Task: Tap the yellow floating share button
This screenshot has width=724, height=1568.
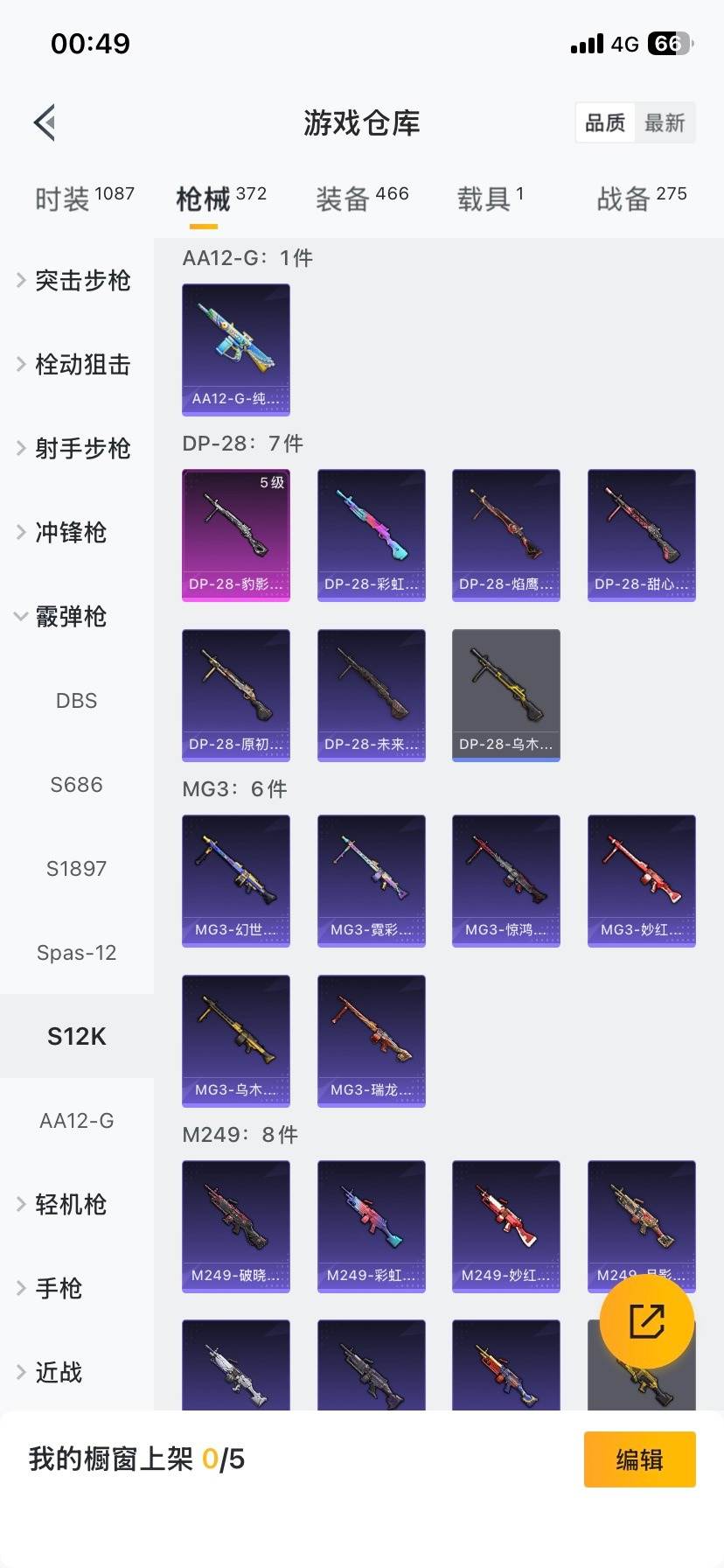Action: (x=647, y=1321)
